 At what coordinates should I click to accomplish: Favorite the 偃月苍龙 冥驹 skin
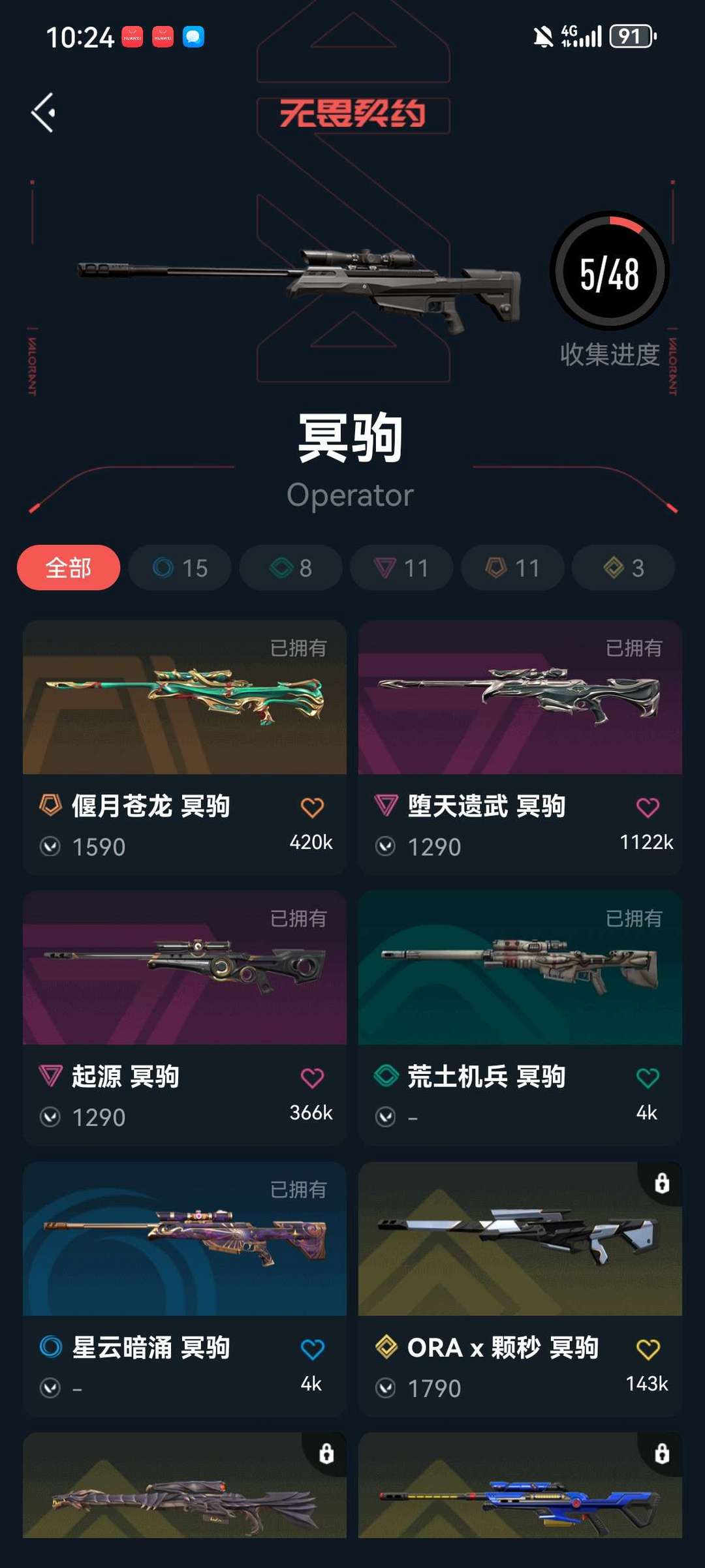(313, 805)
